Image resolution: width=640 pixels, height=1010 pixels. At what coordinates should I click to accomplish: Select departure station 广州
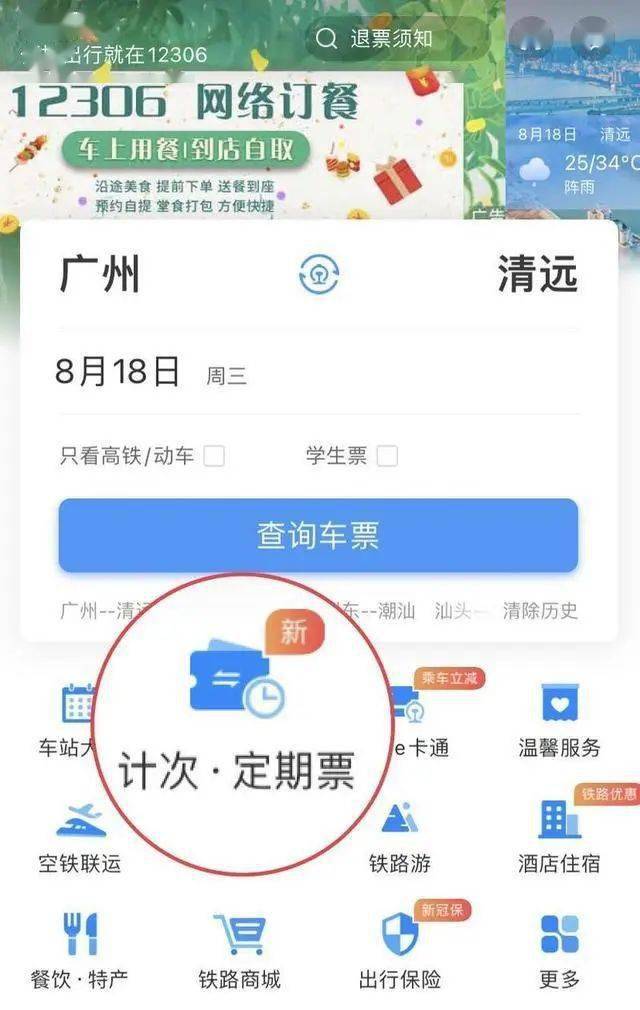point(100,274)
